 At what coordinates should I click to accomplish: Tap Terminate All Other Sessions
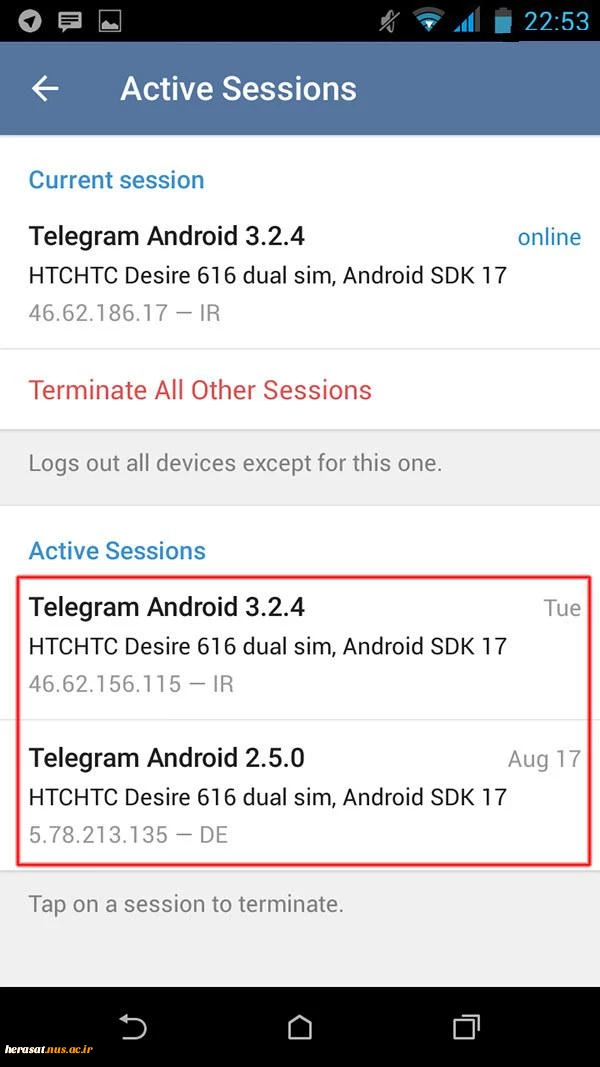tap(300, 390)
